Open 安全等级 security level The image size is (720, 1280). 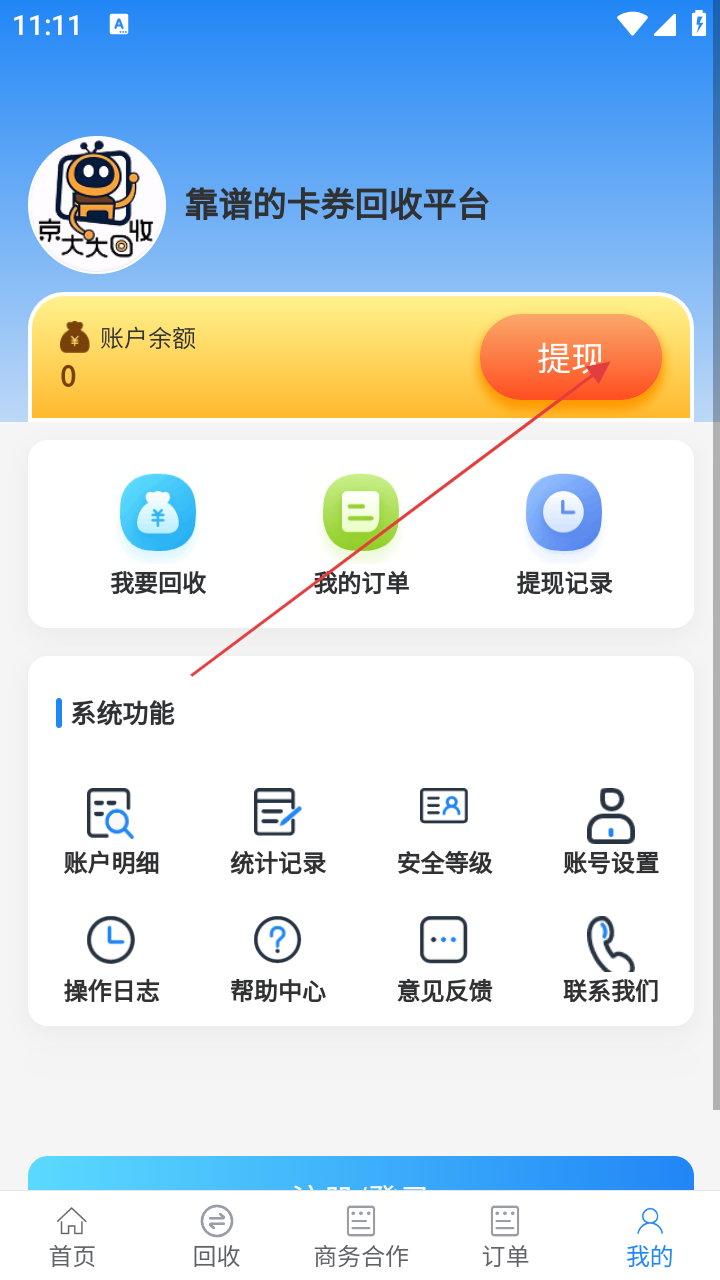pos(444,831)
